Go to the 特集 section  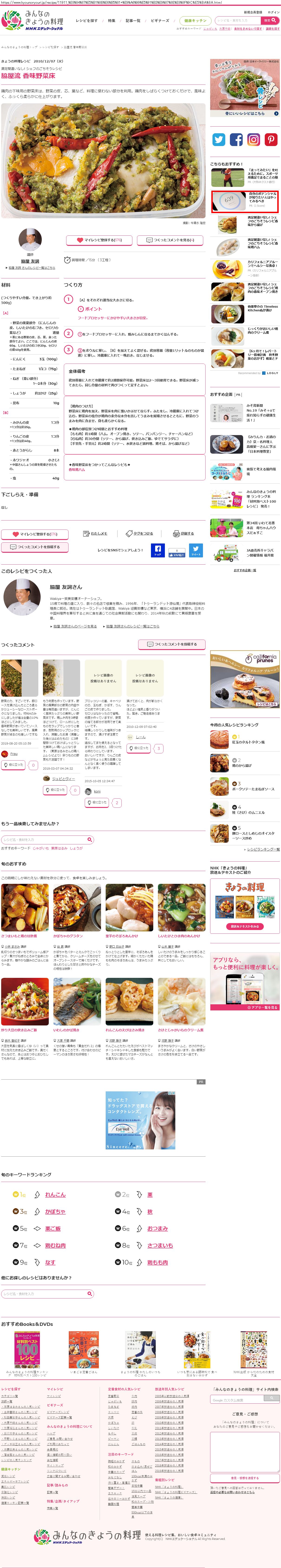tap(111, 21)
